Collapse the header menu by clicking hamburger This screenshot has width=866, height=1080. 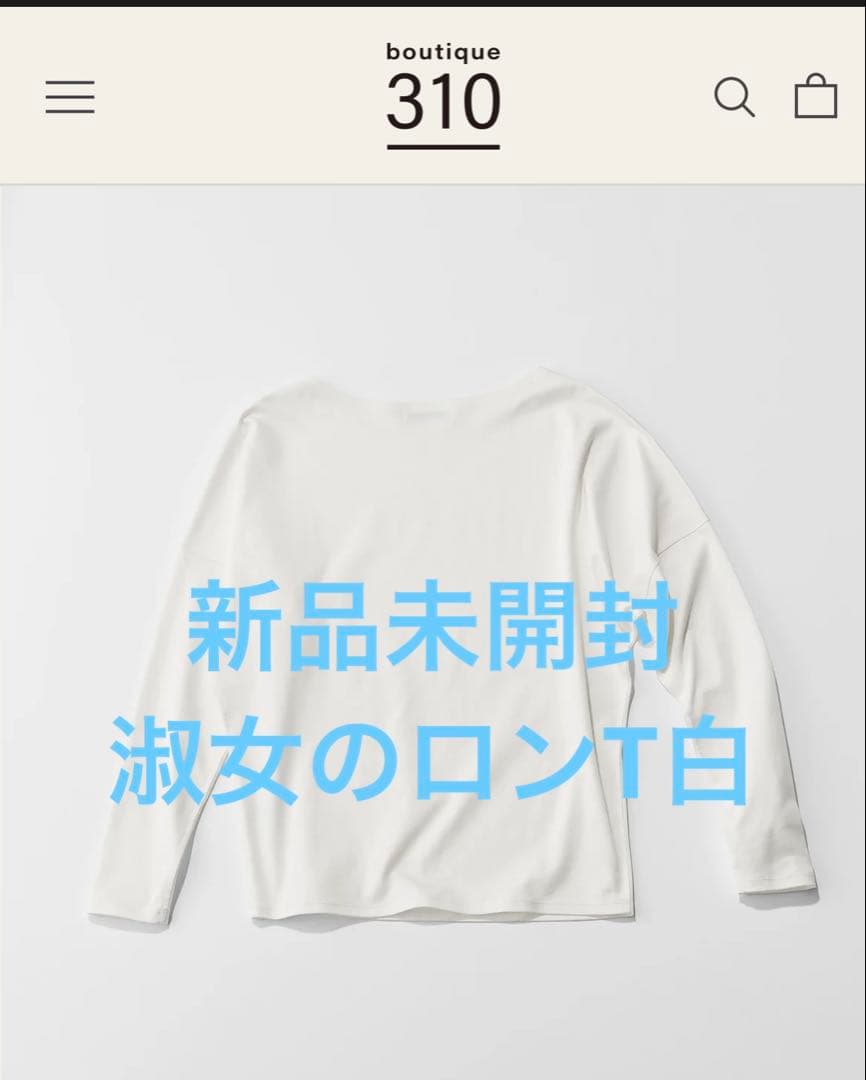click(70, 97)
